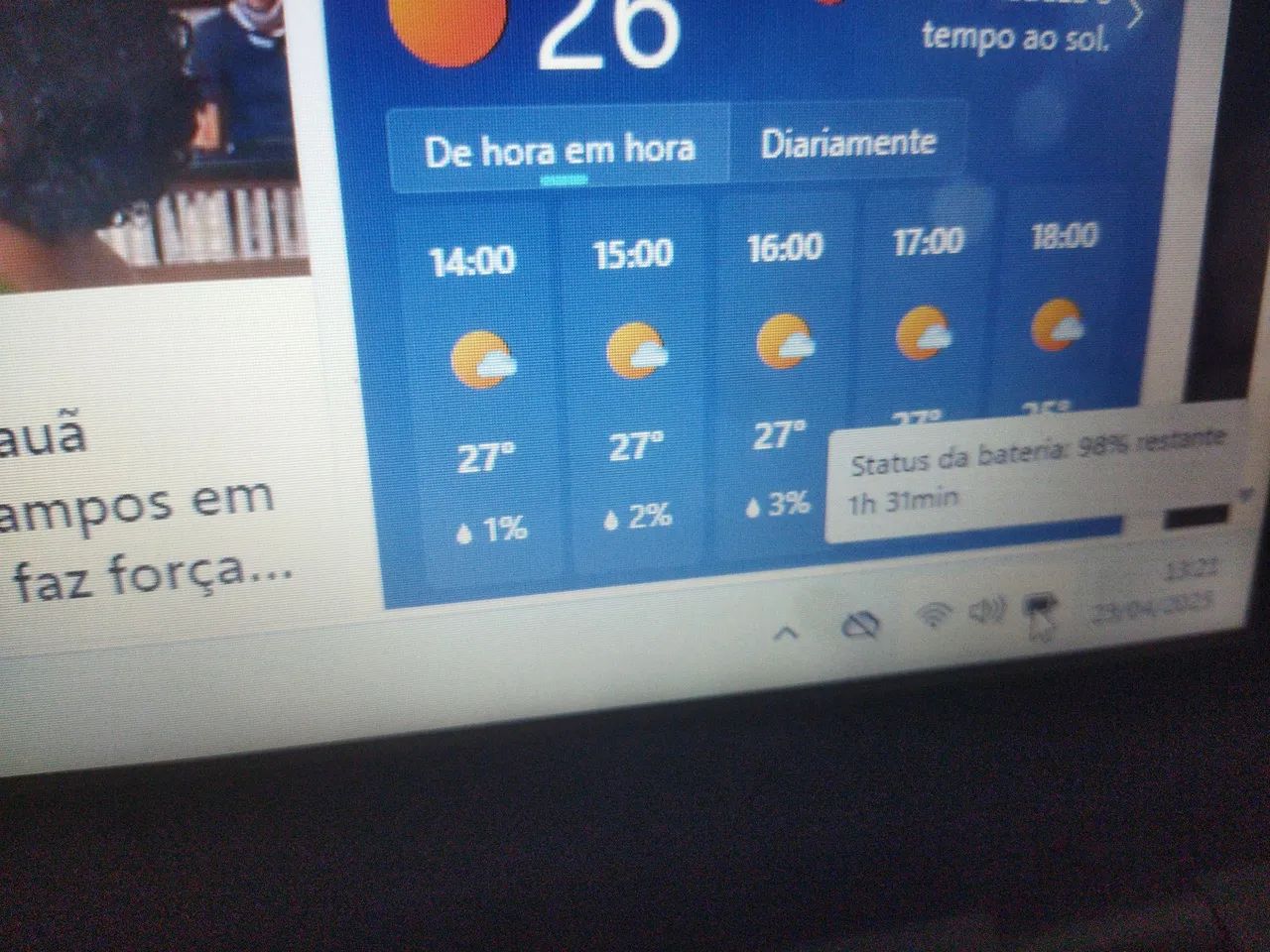Image resolution: width=1270 pixels, height=952 pixels.
Task: Click the battery tray icon
Action: tap(1040, 607)
